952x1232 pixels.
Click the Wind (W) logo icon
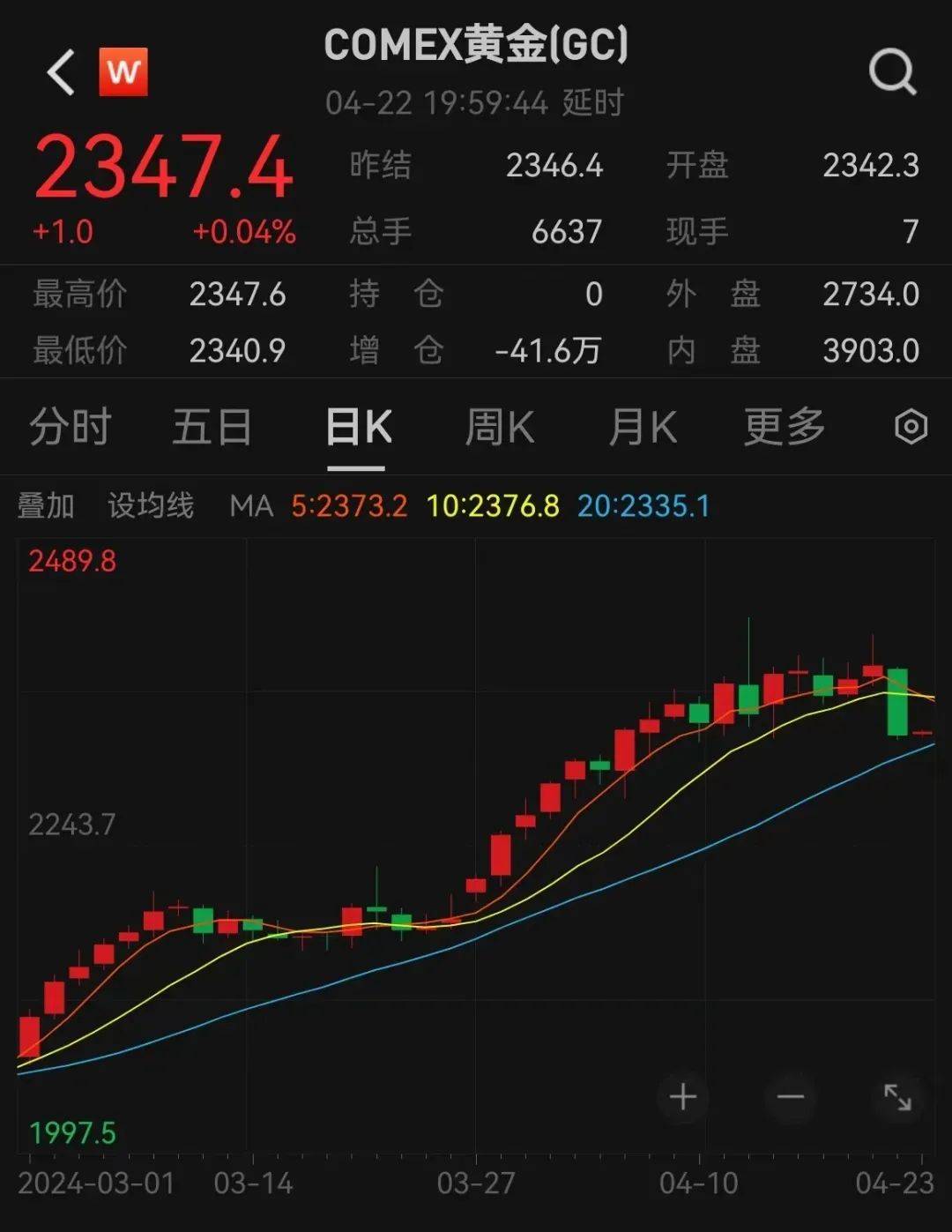point(124,72)
